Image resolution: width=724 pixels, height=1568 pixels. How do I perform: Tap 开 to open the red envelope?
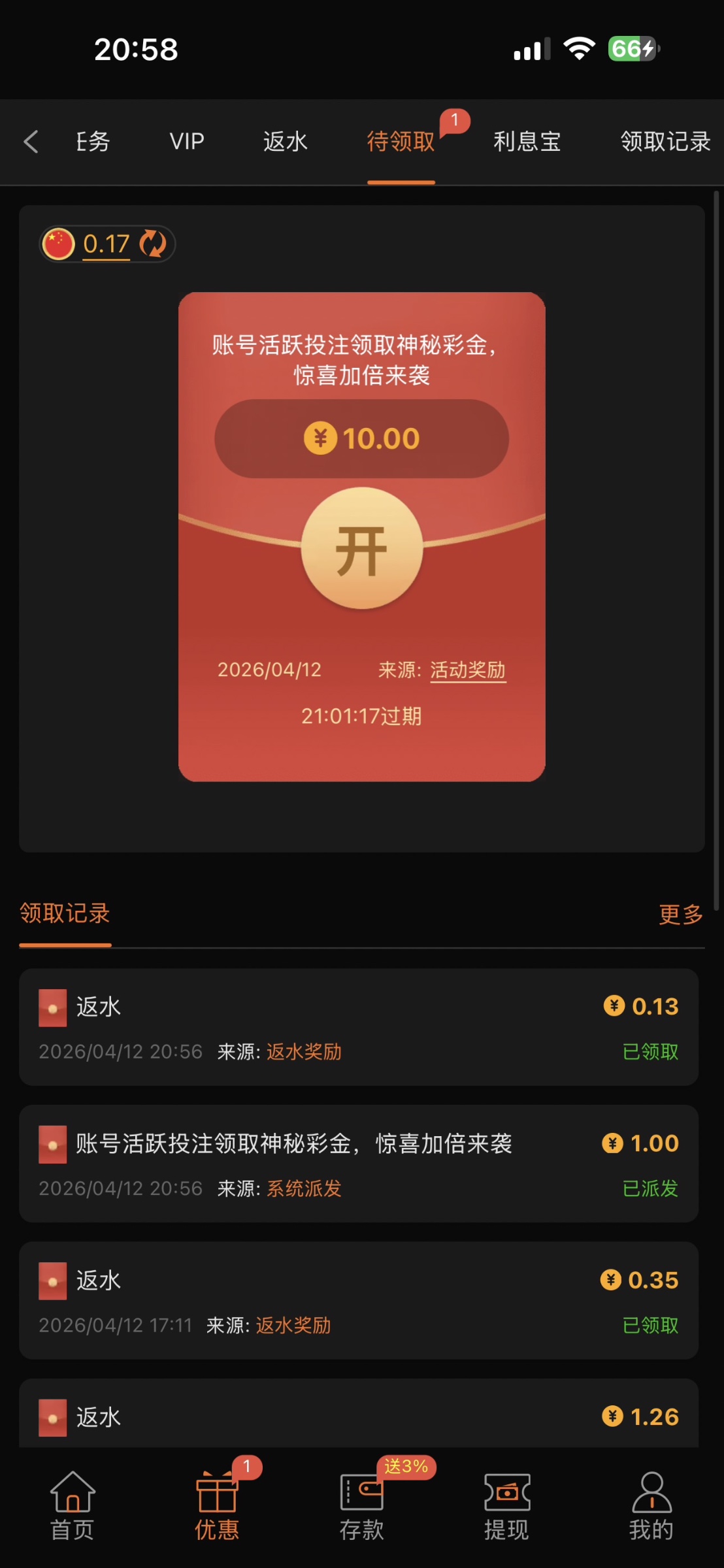pos(361,549)
